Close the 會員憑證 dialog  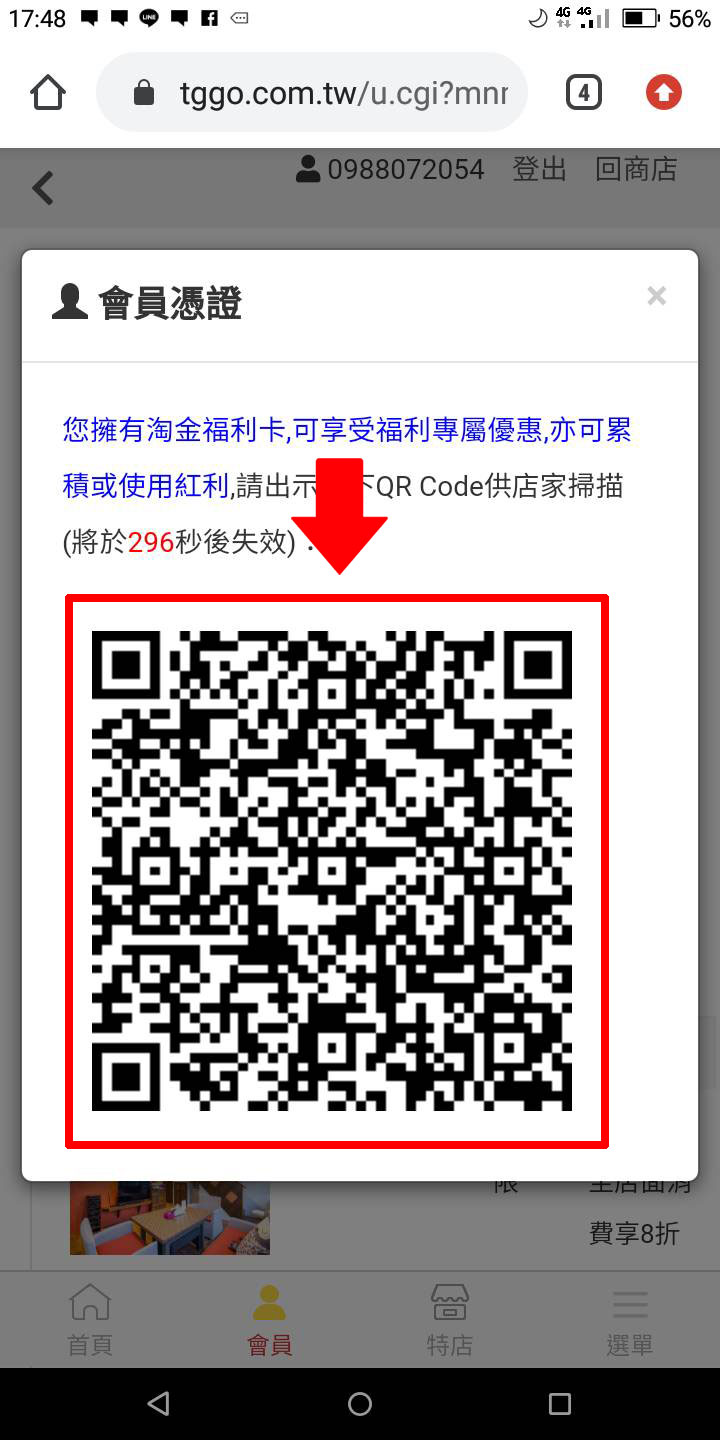(656, 296)
